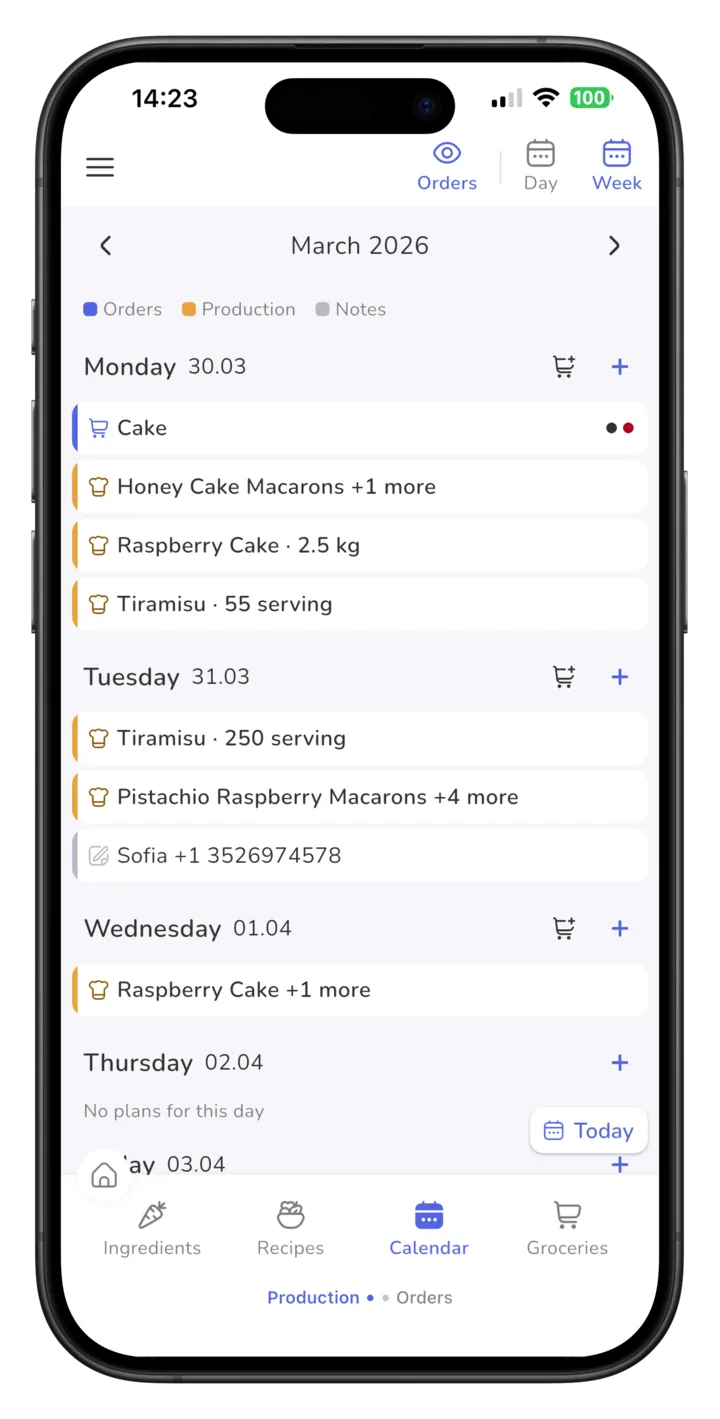Image resolution: width=720 pixels, height=1419 pixels.
Task: Open the Recipes tab
Action: tap(291, 1229)
